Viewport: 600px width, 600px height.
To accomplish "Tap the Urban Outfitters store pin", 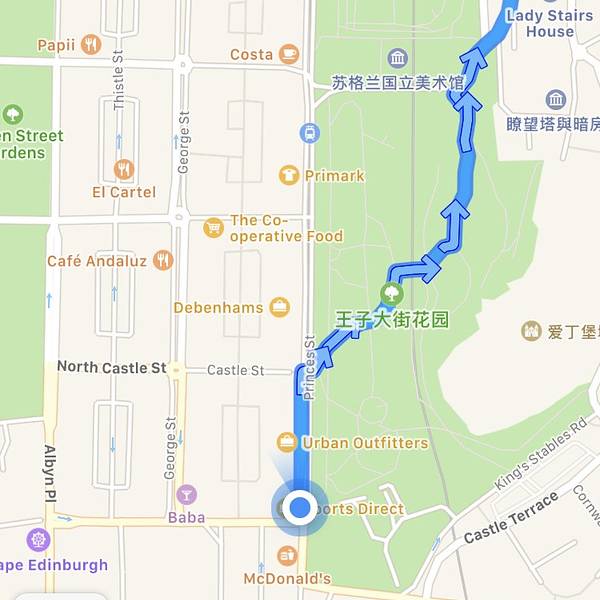I will tap(287, 442).
